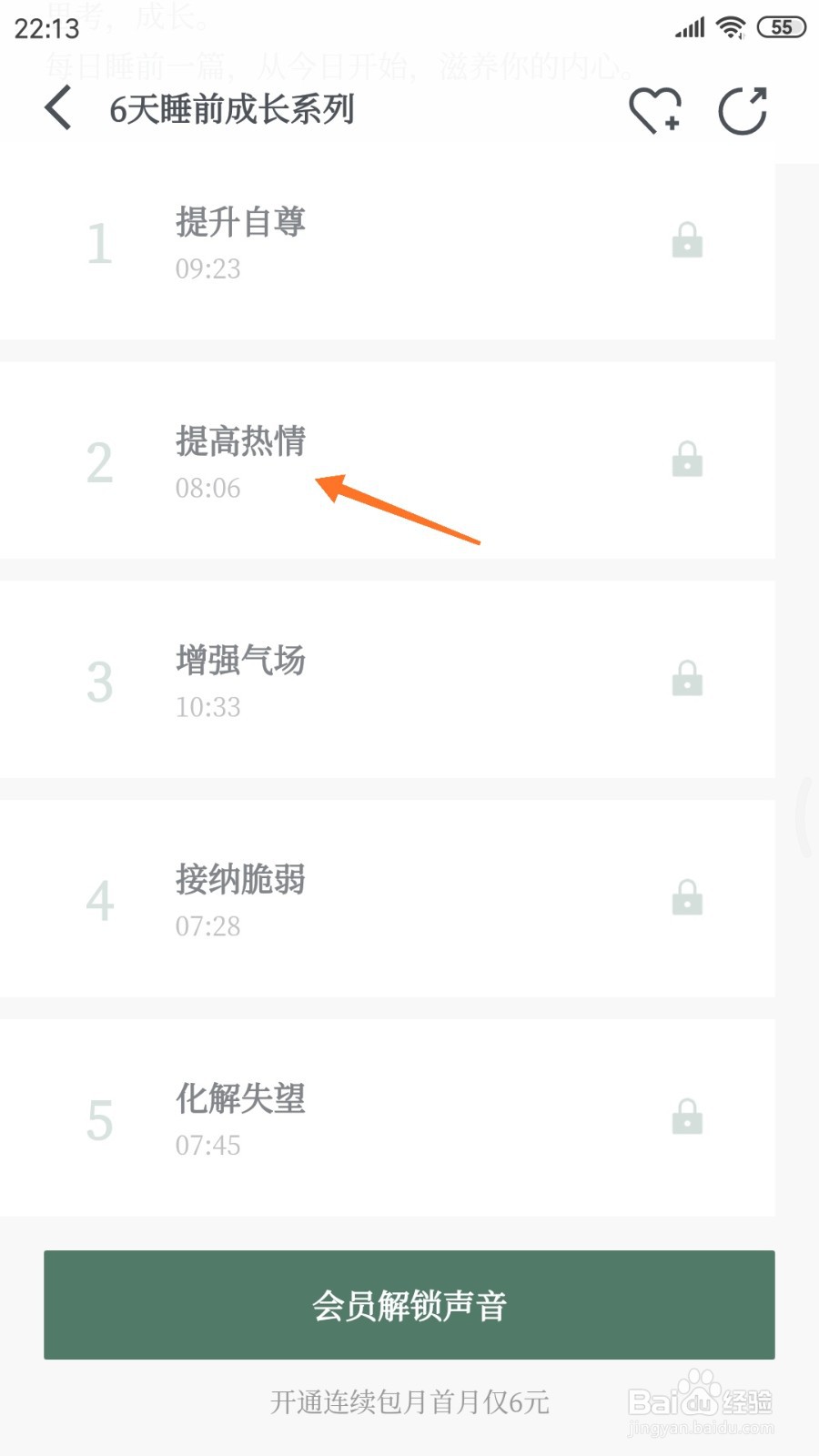819x1456 pixels.
Task: Tap the lock icon on track 化解失望
Action: coord(687,1117)
